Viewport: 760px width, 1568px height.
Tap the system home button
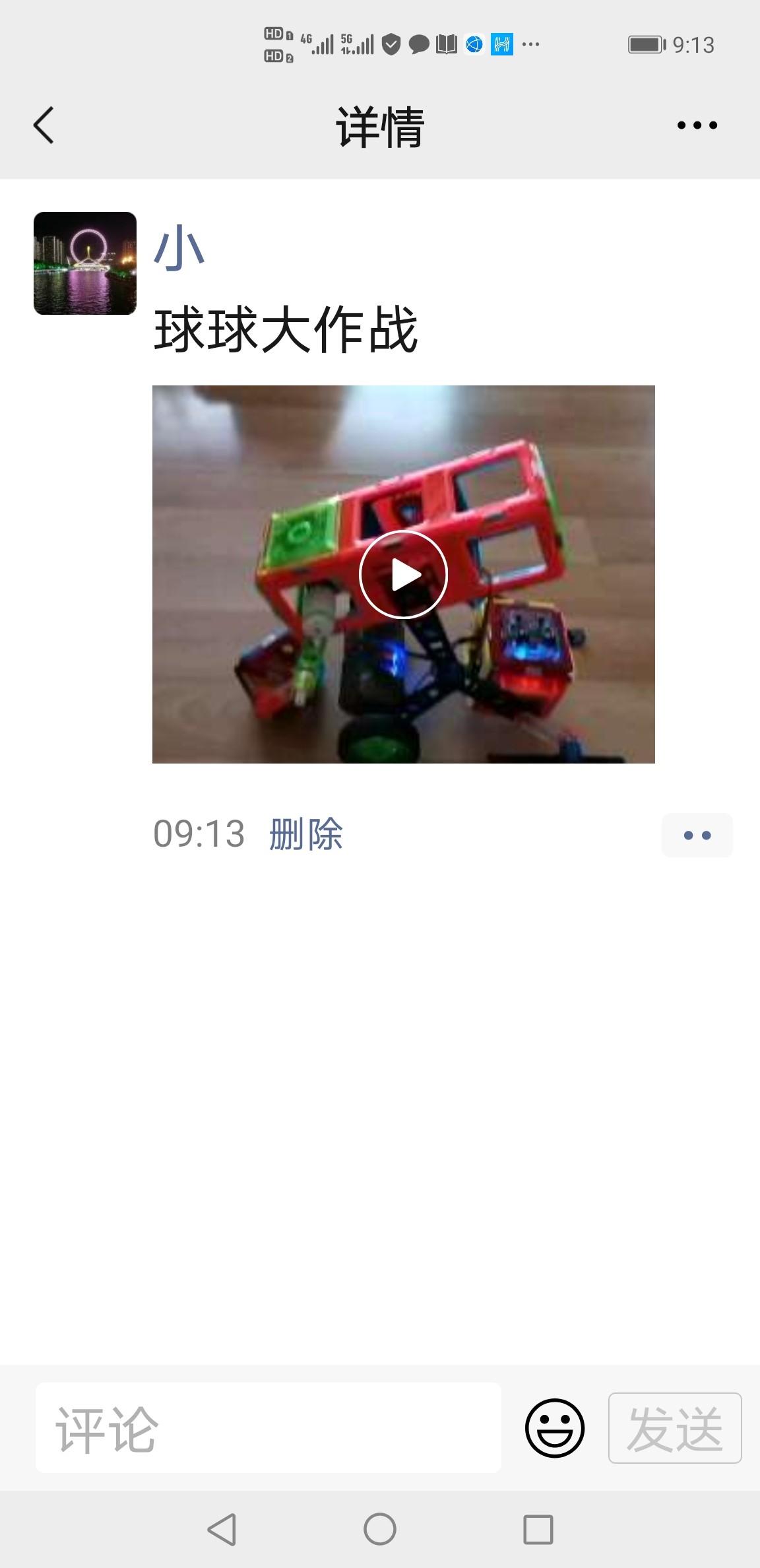point(380,1529)
